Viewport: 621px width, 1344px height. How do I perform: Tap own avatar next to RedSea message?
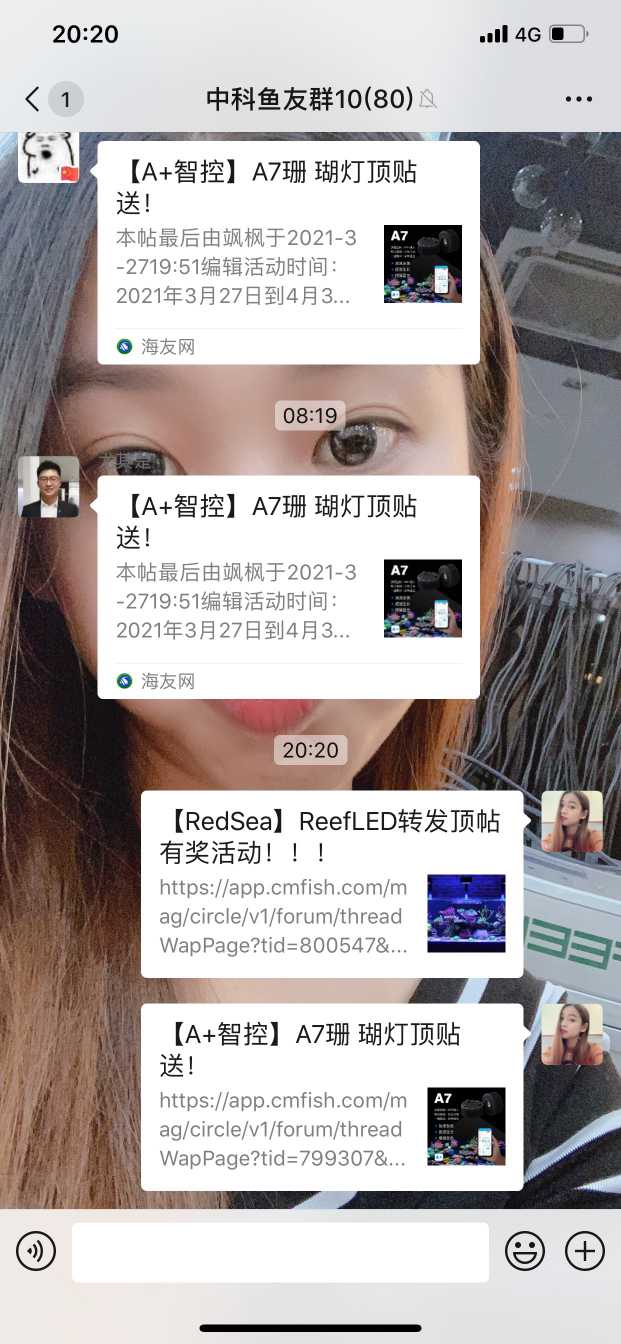coord(572,822)
